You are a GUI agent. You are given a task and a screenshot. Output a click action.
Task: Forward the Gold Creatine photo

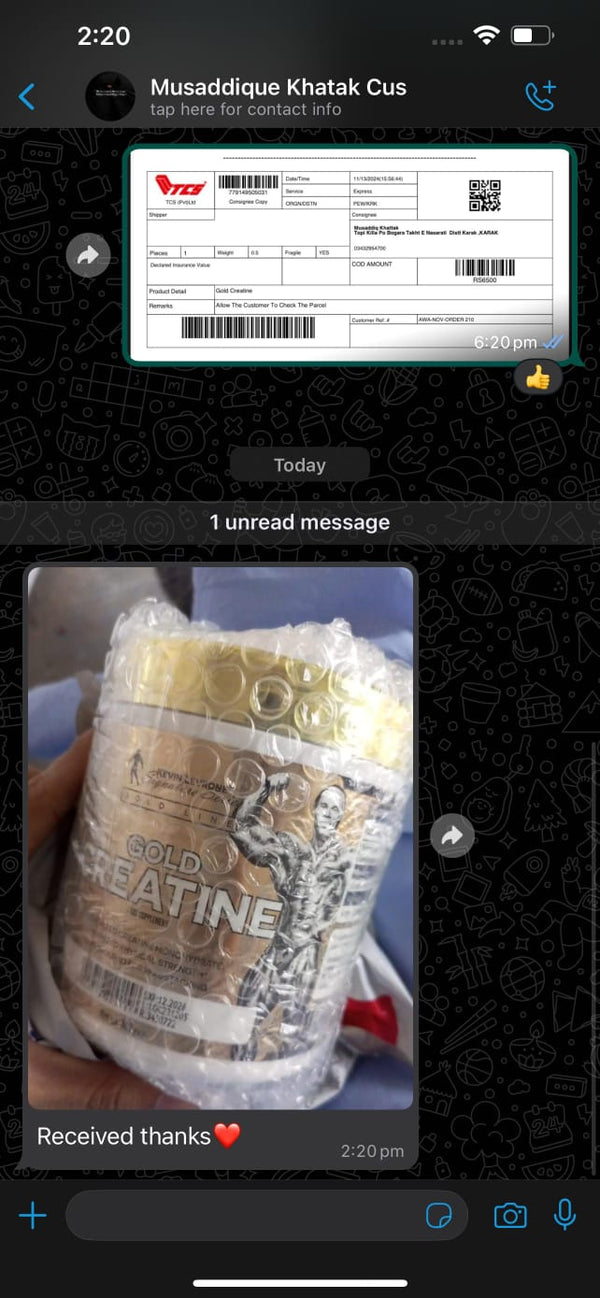click(x=452, y=837)
